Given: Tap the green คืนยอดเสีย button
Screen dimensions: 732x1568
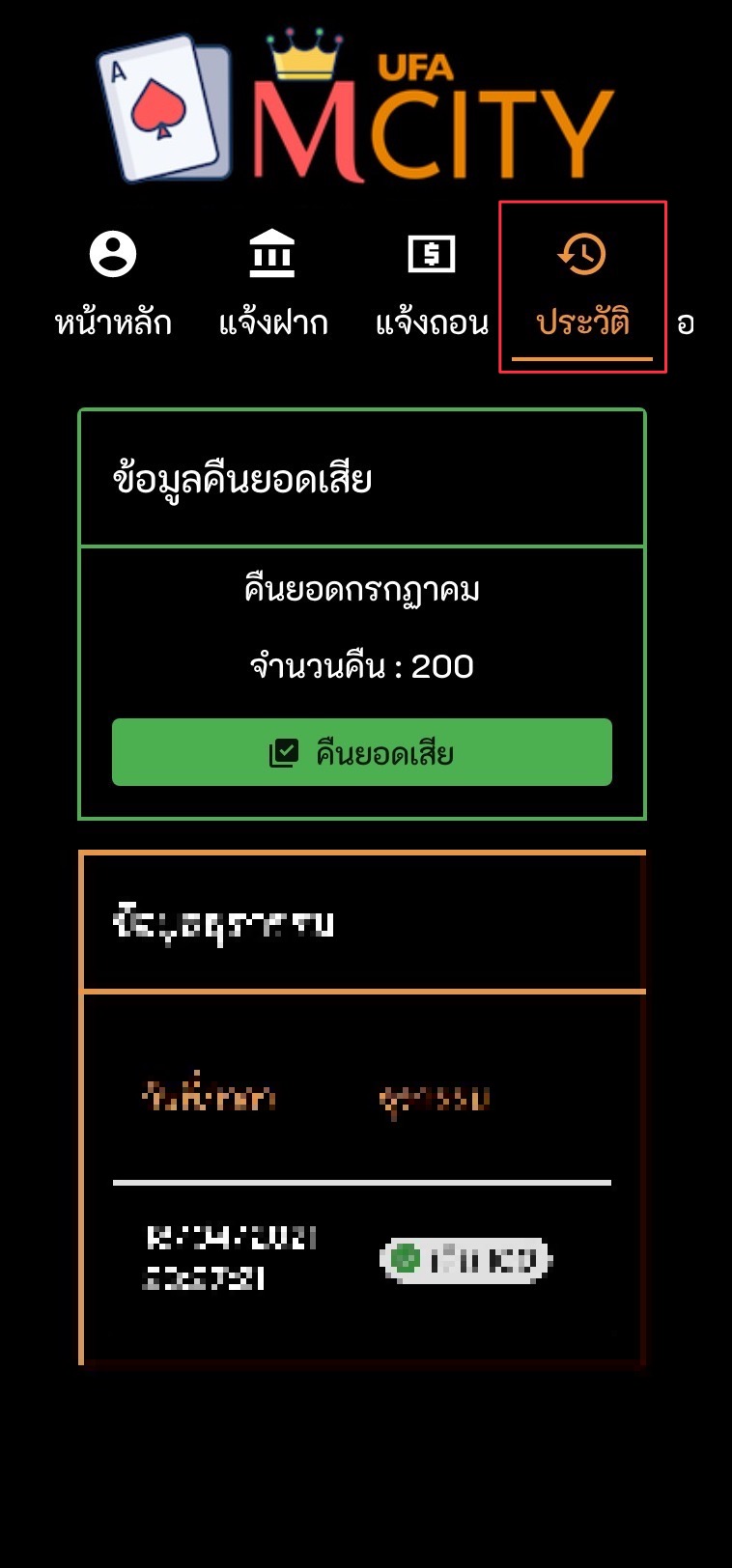Looking at the screenshot, I should pos(362,752).
